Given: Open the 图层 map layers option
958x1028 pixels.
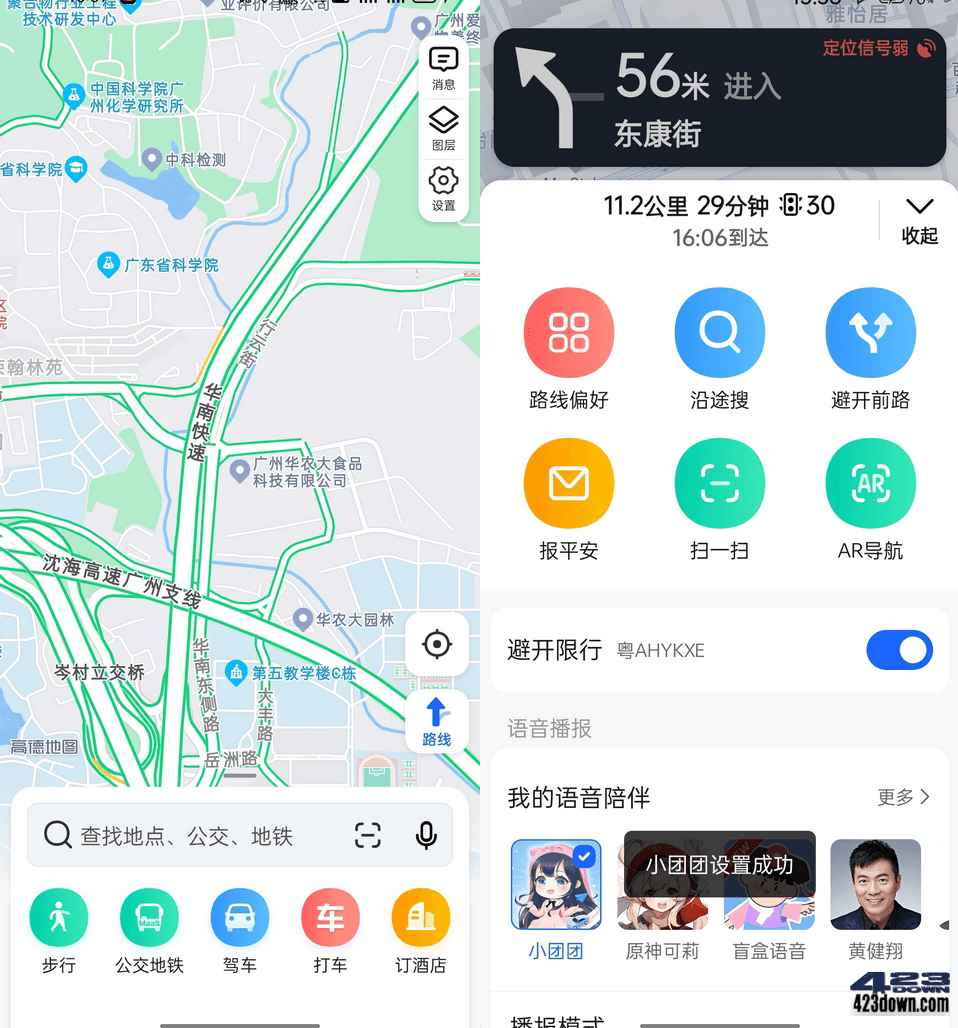Looking at the screenshot, I should click(443, 129).
